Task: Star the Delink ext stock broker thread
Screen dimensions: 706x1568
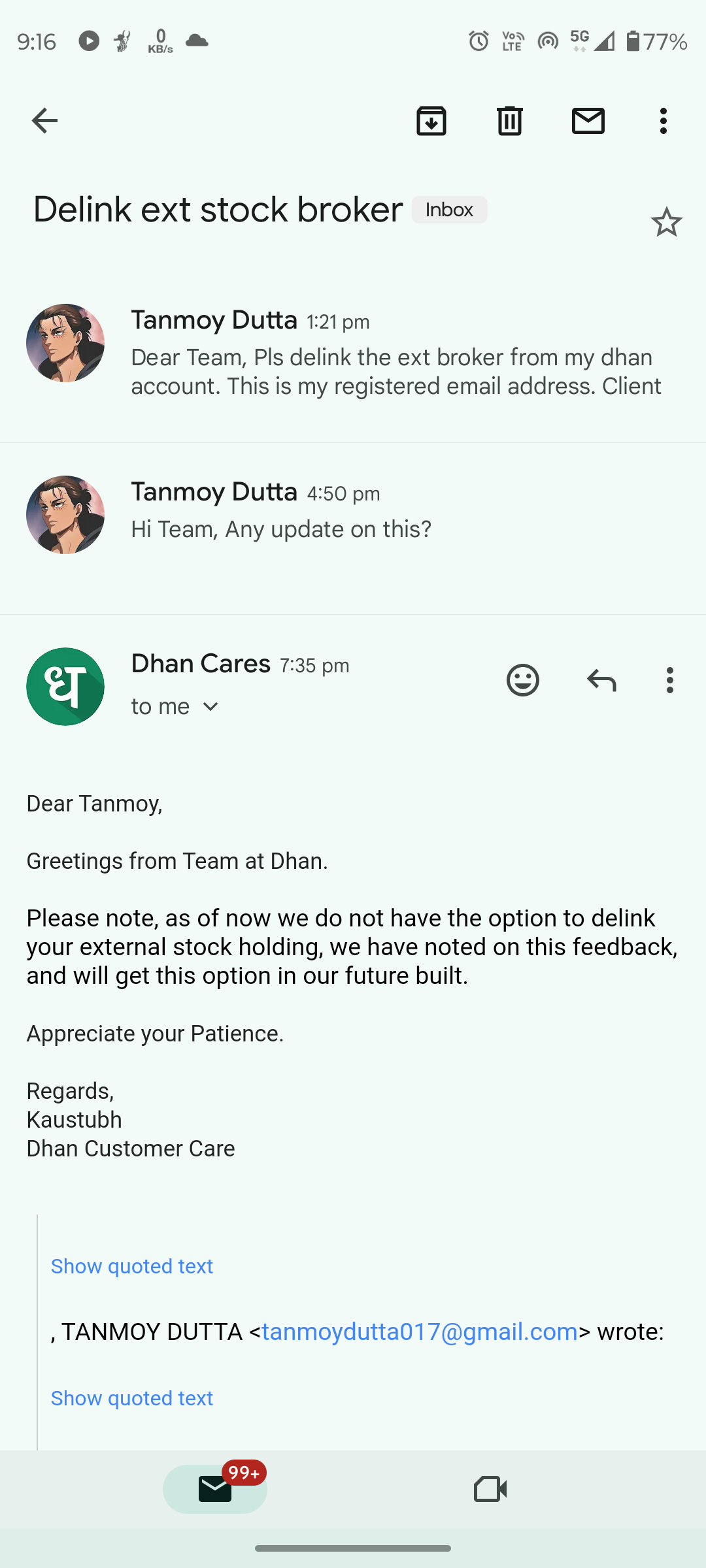Action: click(667, 222)
